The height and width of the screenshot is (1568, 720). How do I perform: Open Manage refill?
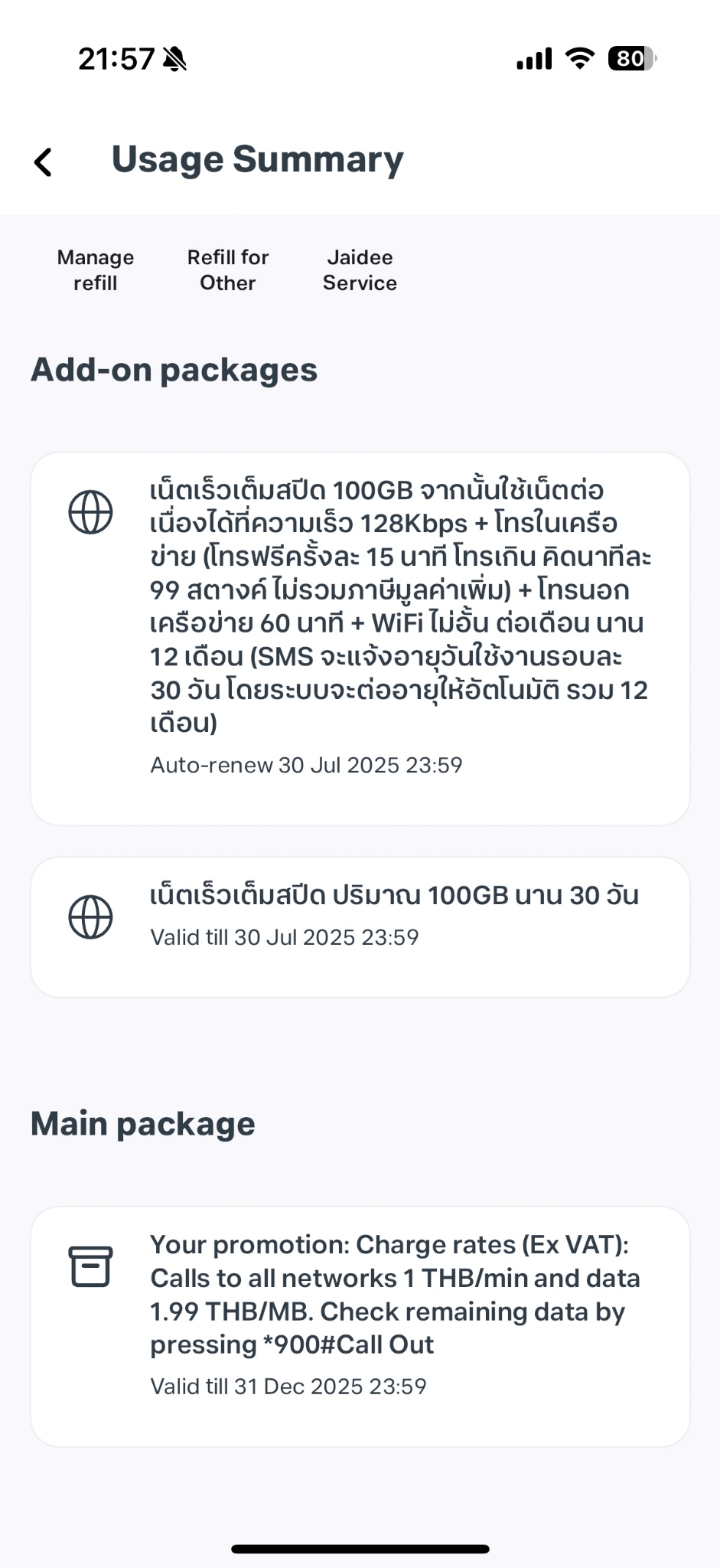coord(96,270)
